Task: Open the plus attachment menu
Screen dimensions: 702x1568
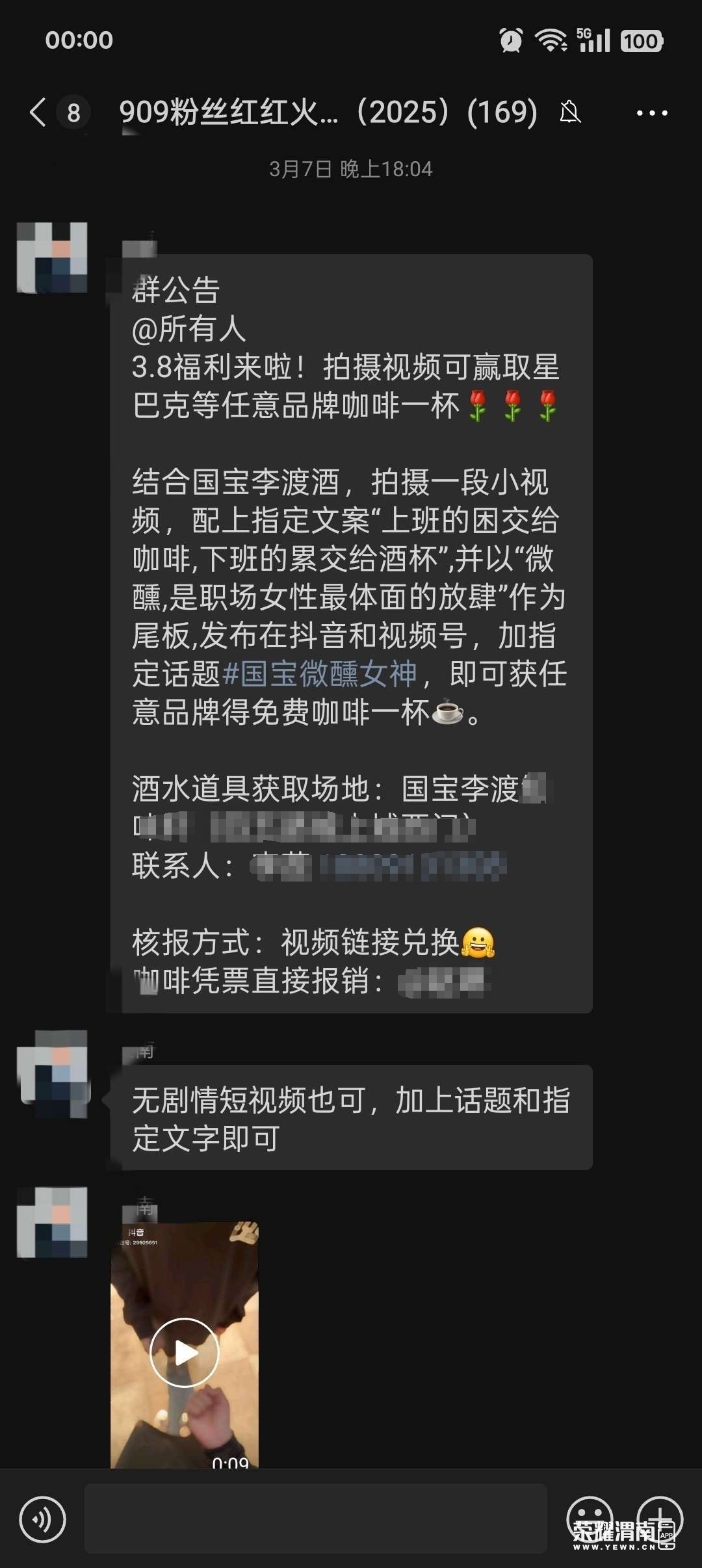Action: point(660,1518)
